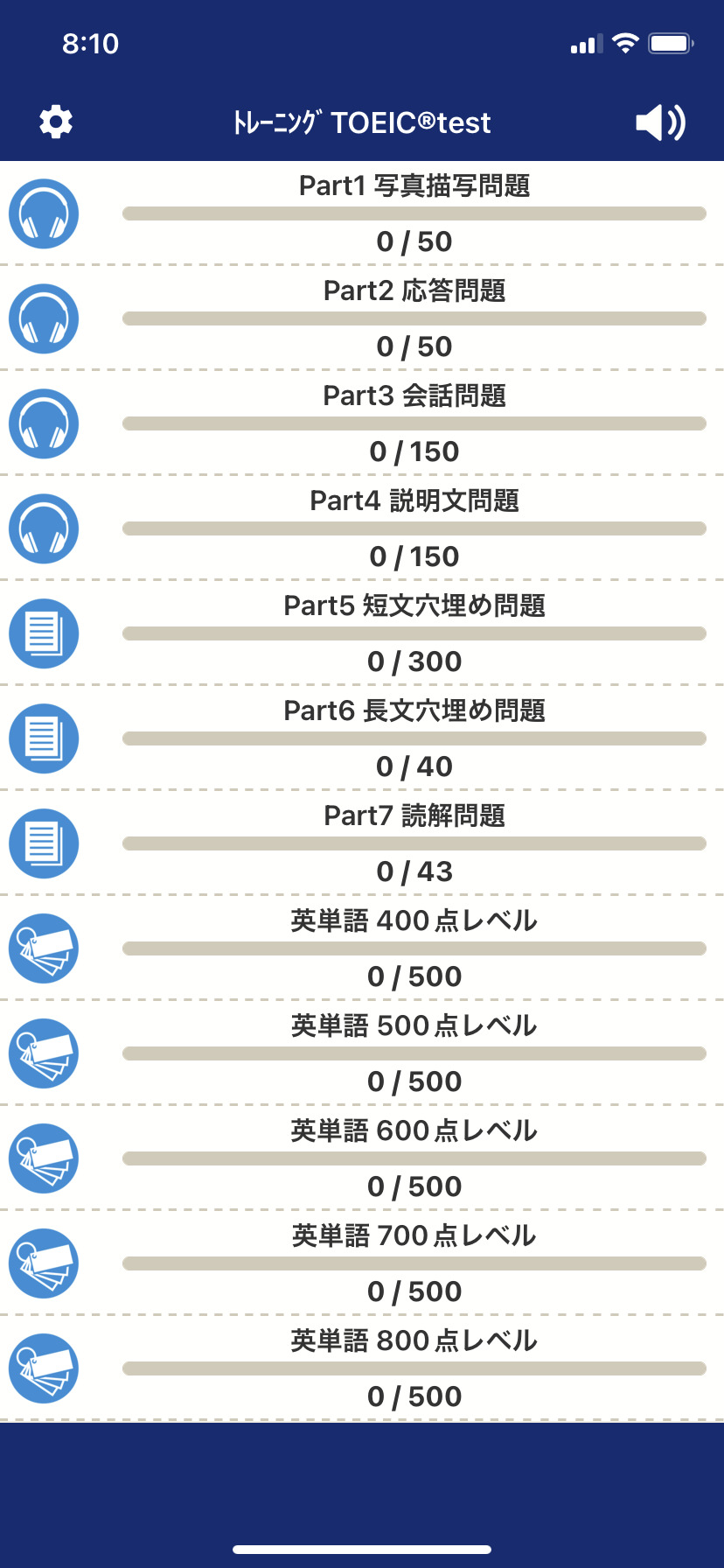The width and height of the screenshot is (724, 1568).
Task: Open Part1 写真描写問題 training
Action: (416, 185)
